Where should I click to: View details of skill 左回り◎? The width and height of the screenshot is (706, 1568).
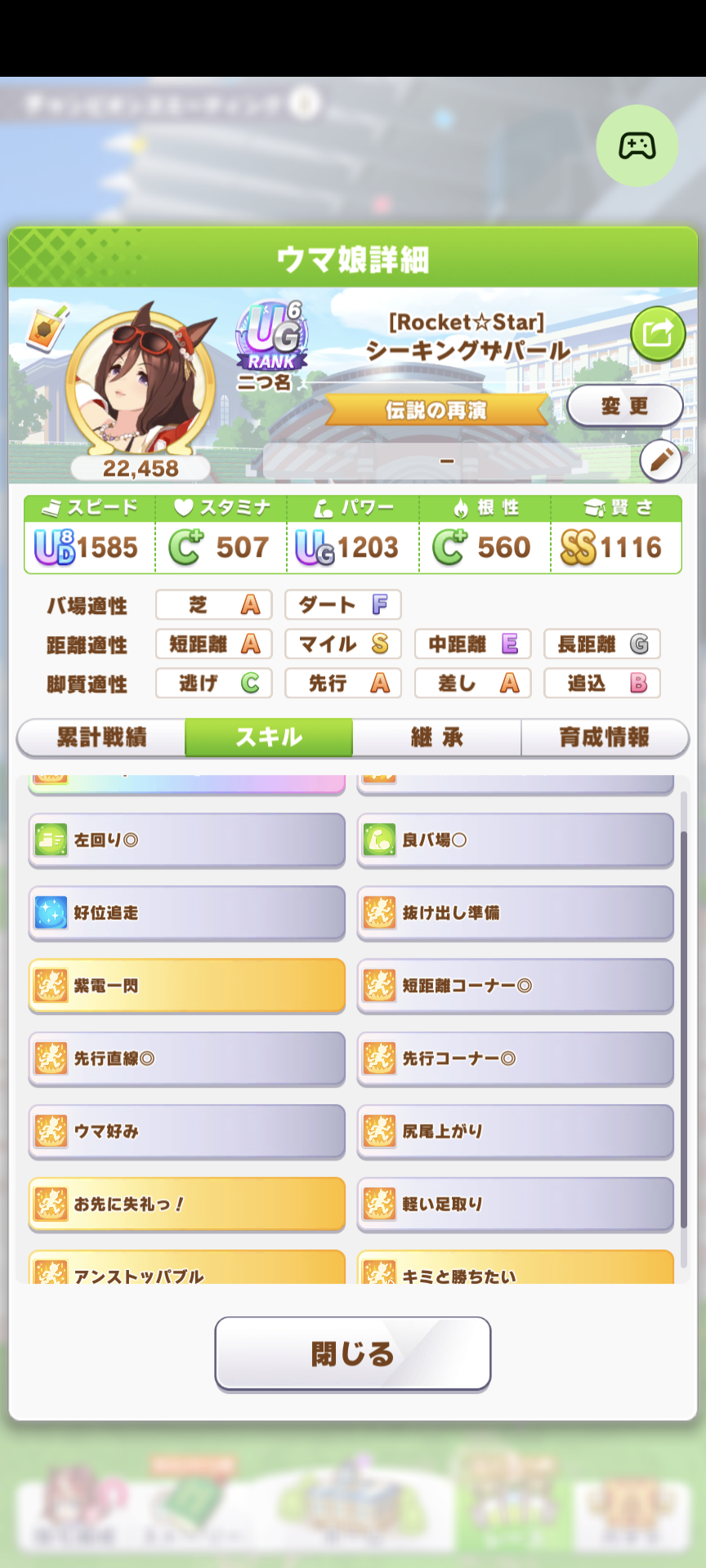pyautogui.click(x=187, y=840)
